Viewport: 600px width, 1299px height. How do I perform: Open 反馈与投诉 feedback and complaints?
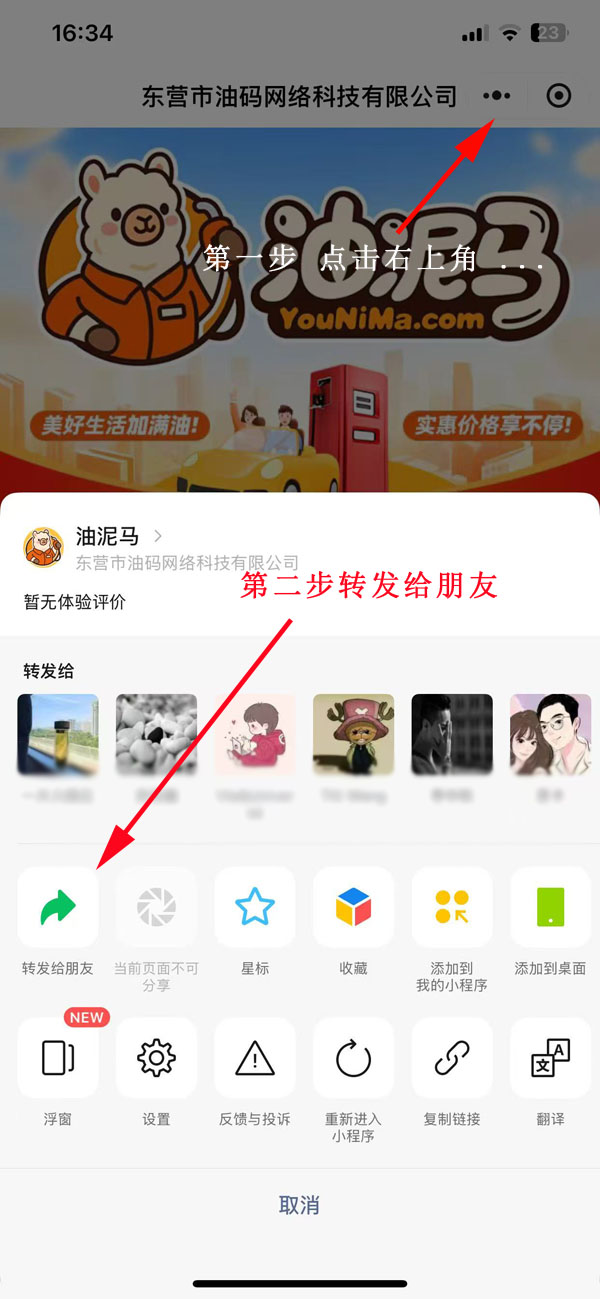point(255,1058)
